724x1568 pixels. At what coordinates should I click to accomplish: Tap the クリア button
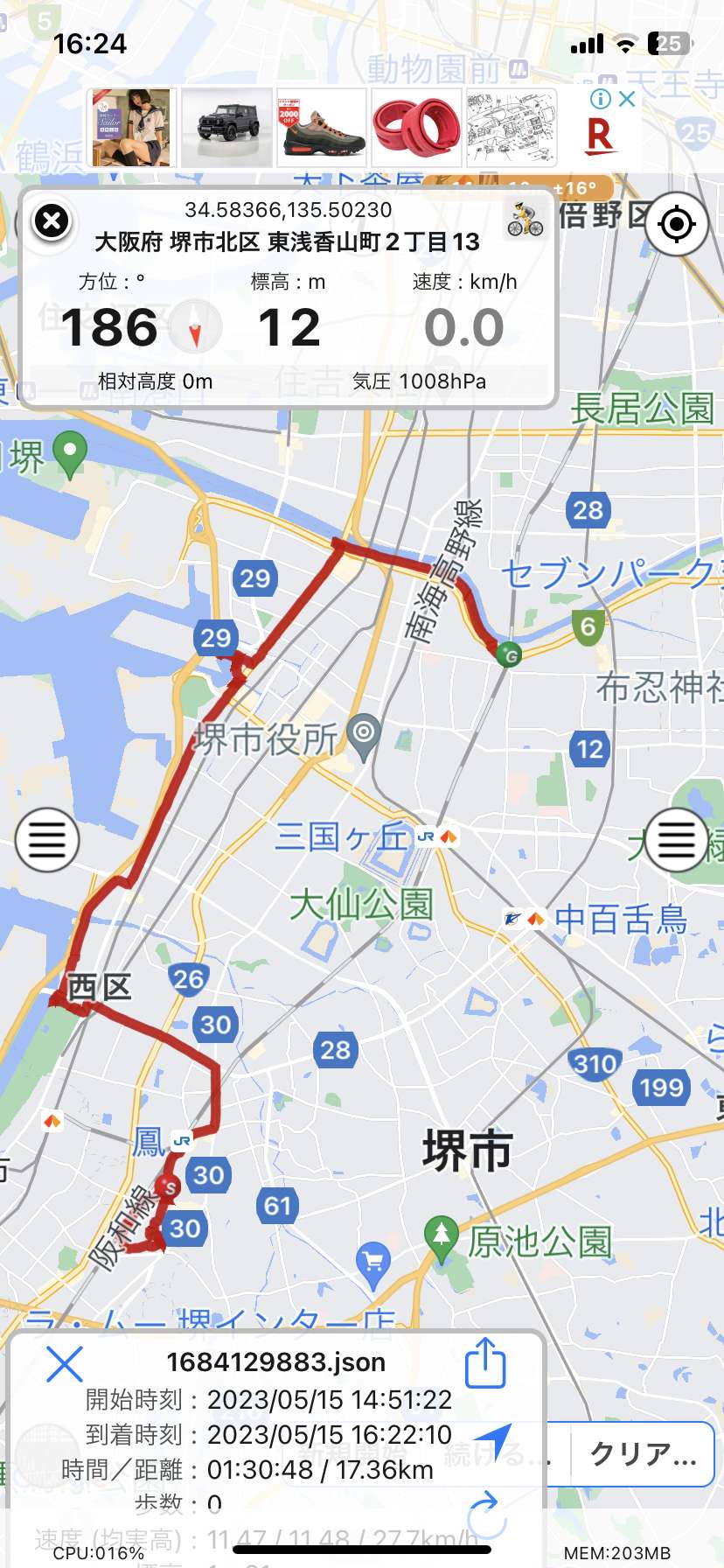pos(643,1453)
